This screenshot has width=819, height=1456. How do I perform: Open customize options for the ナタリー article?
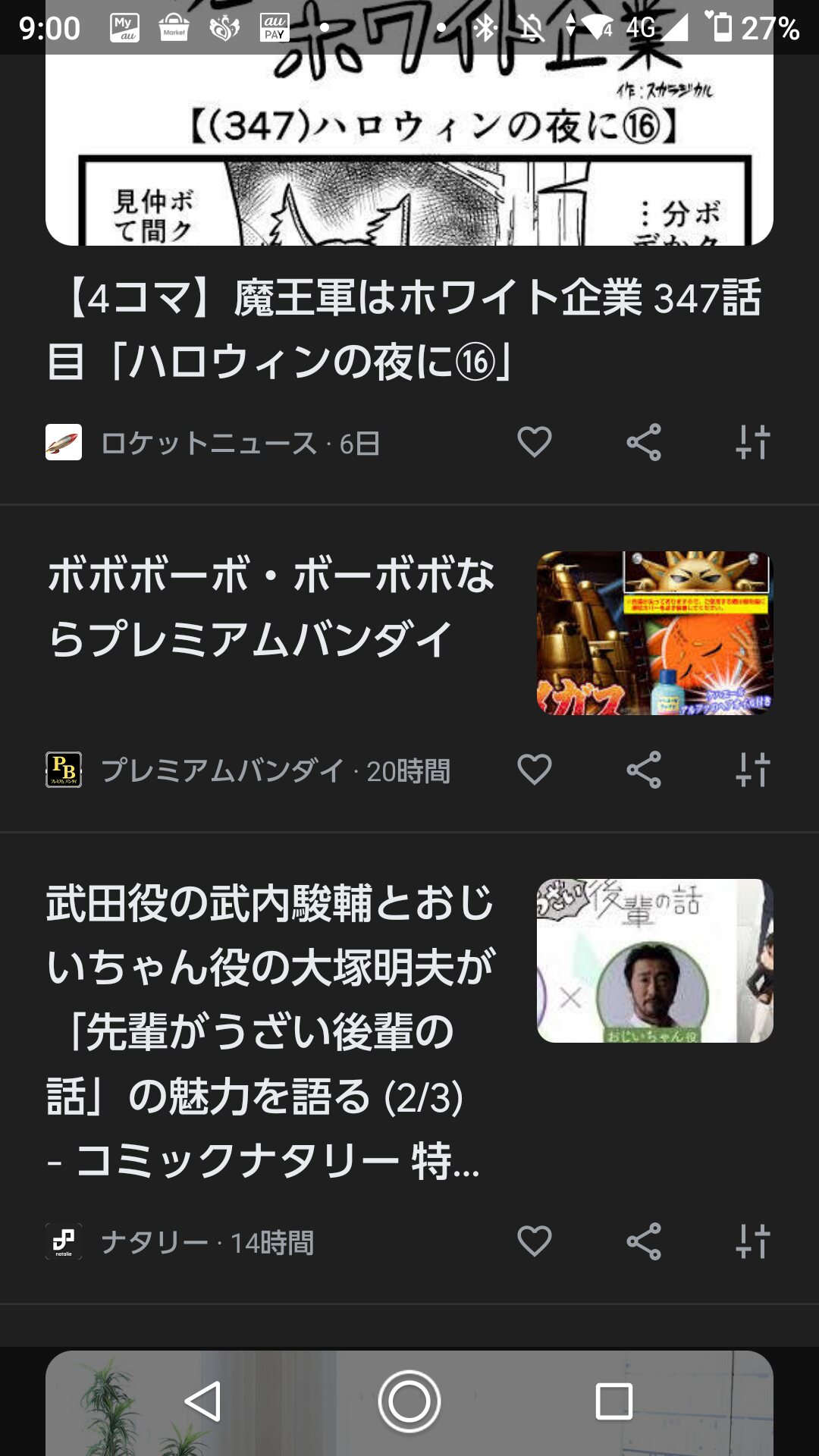pos(753,1241)
